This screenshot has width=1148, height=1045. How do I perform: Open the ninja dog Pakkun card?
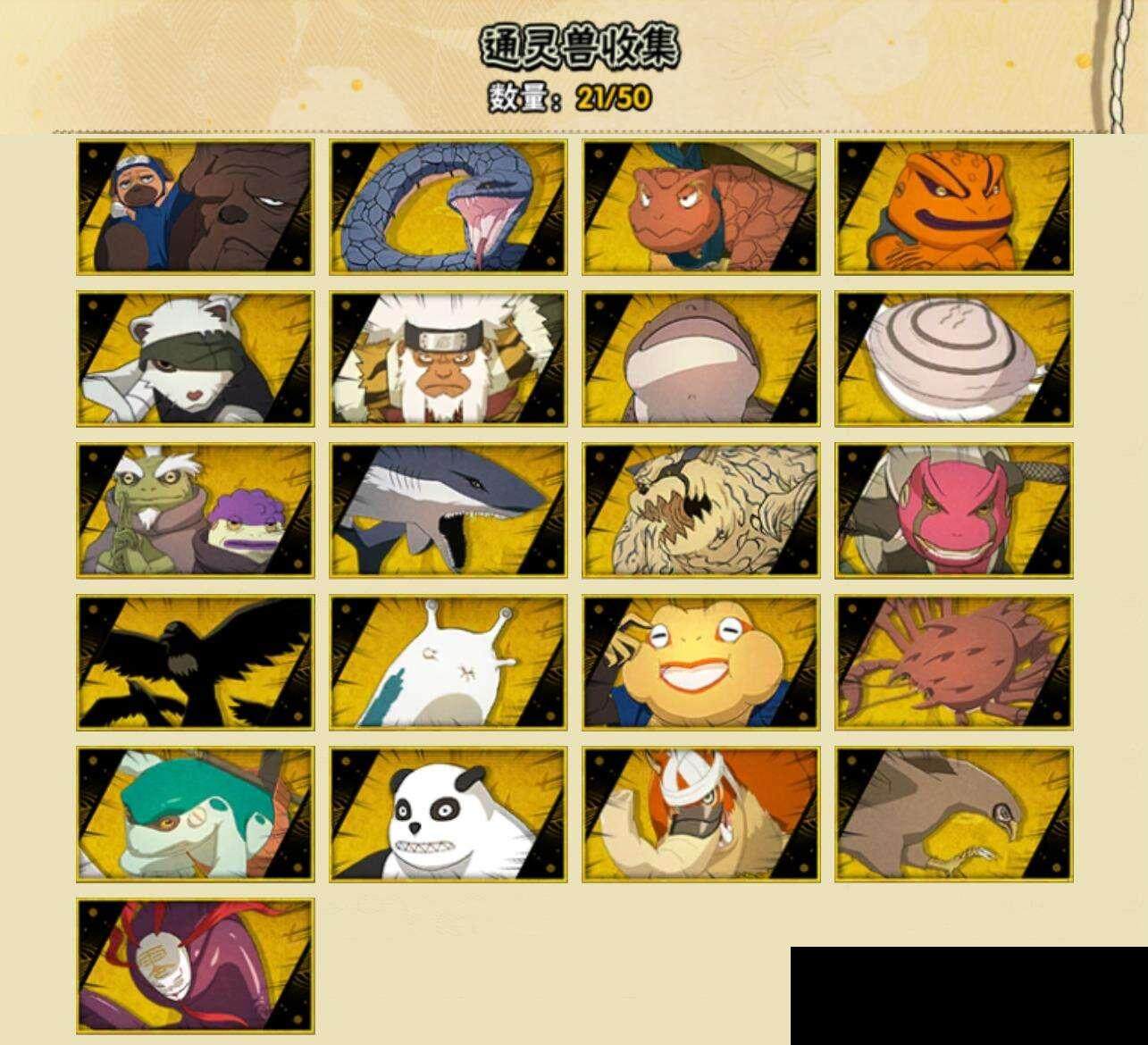[x=195, y=206]
